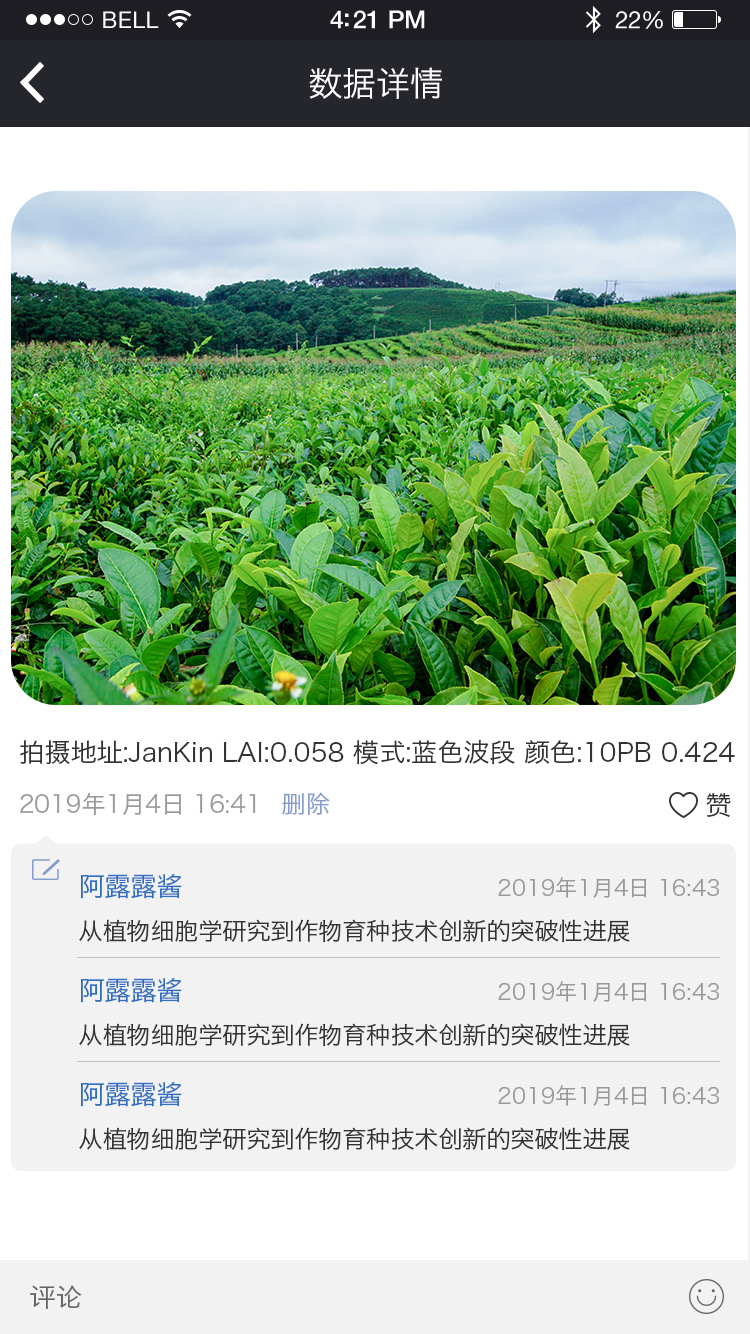Tap the edit comment pencil icon
This screenshot has width=750, height=1334.
[x=46, y=869]
